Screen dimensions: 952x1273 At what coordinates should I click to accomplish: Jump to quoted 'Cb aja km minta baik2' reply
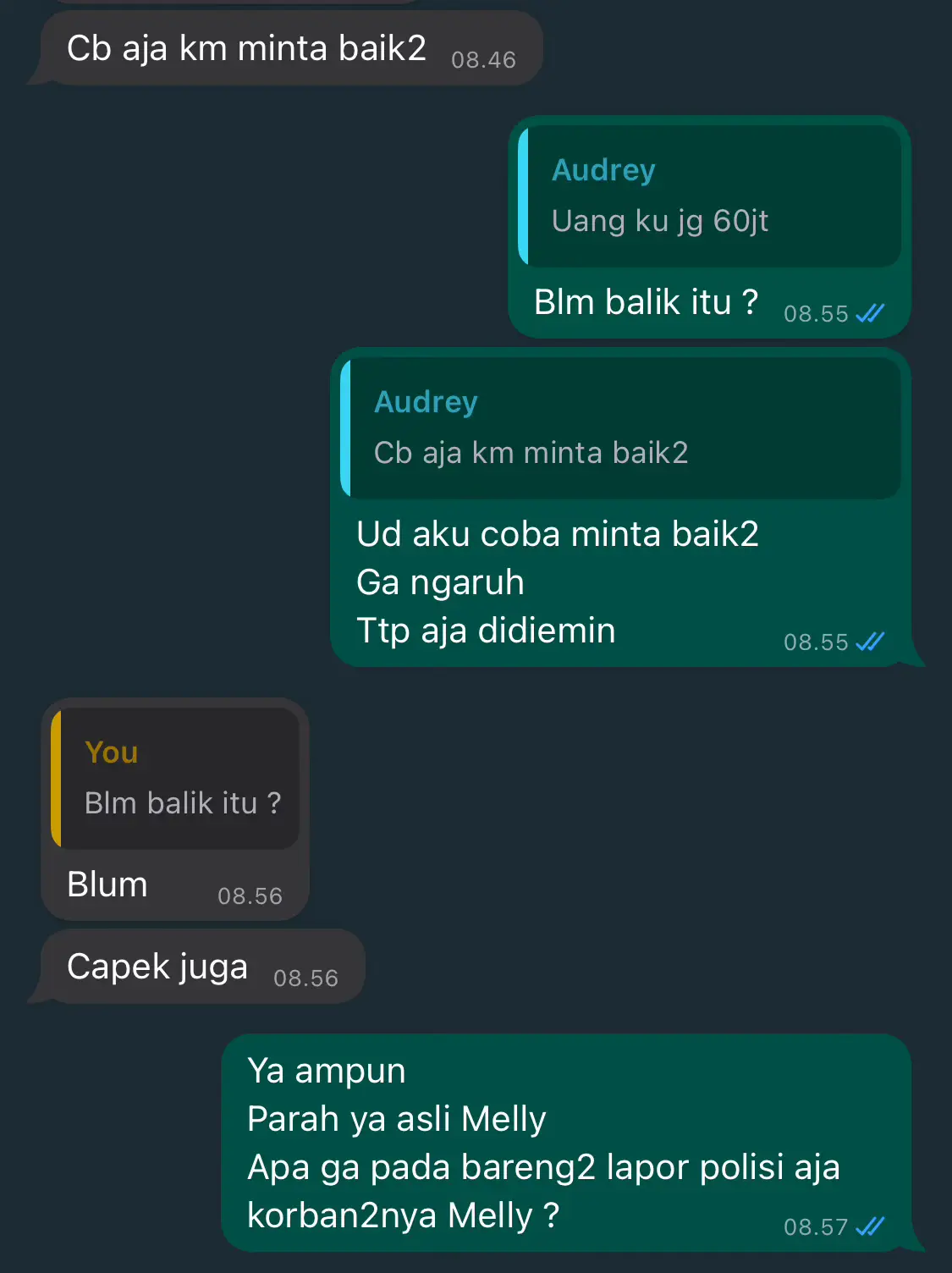[621, 428]
